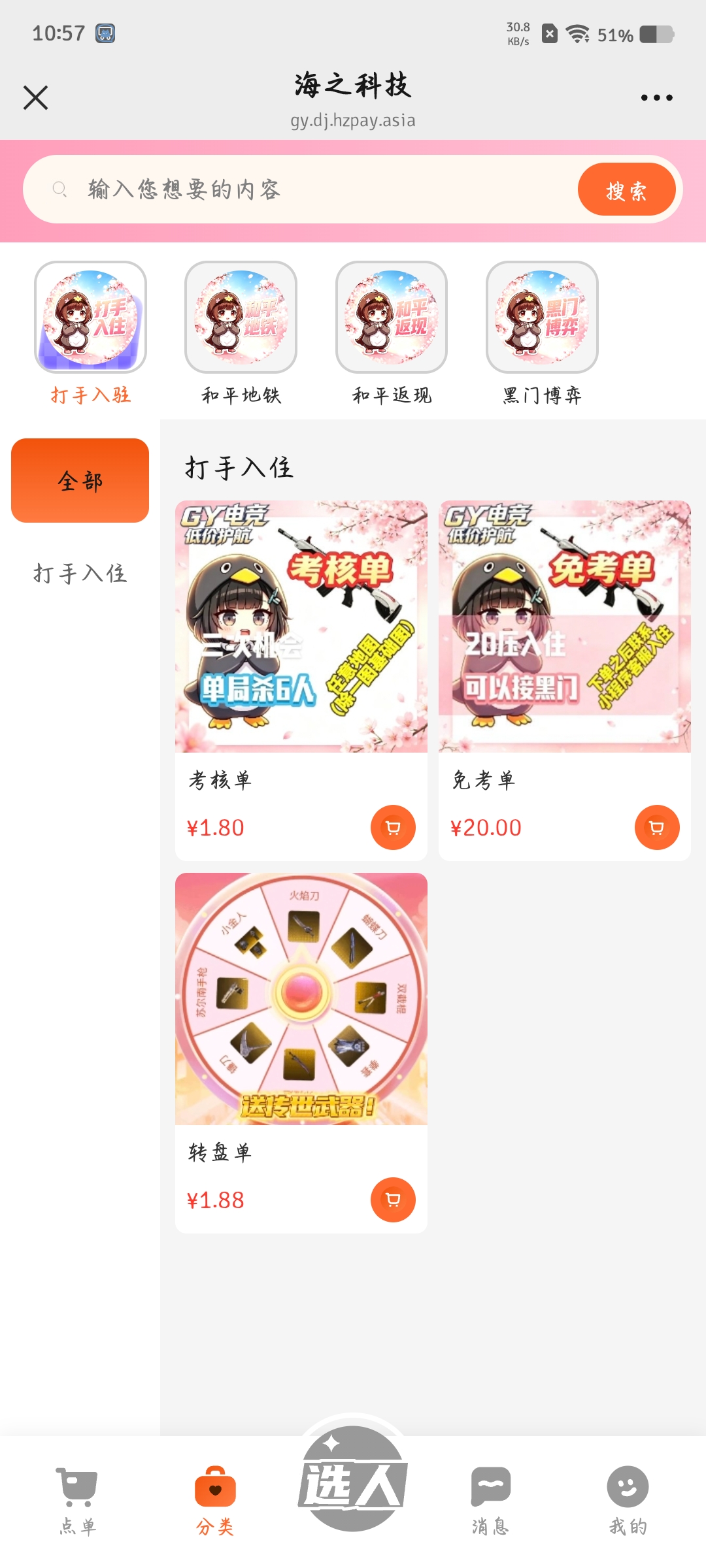Tap the orange 搜索 button
This screenshot has height=1568, width=706.
(626, 189)
